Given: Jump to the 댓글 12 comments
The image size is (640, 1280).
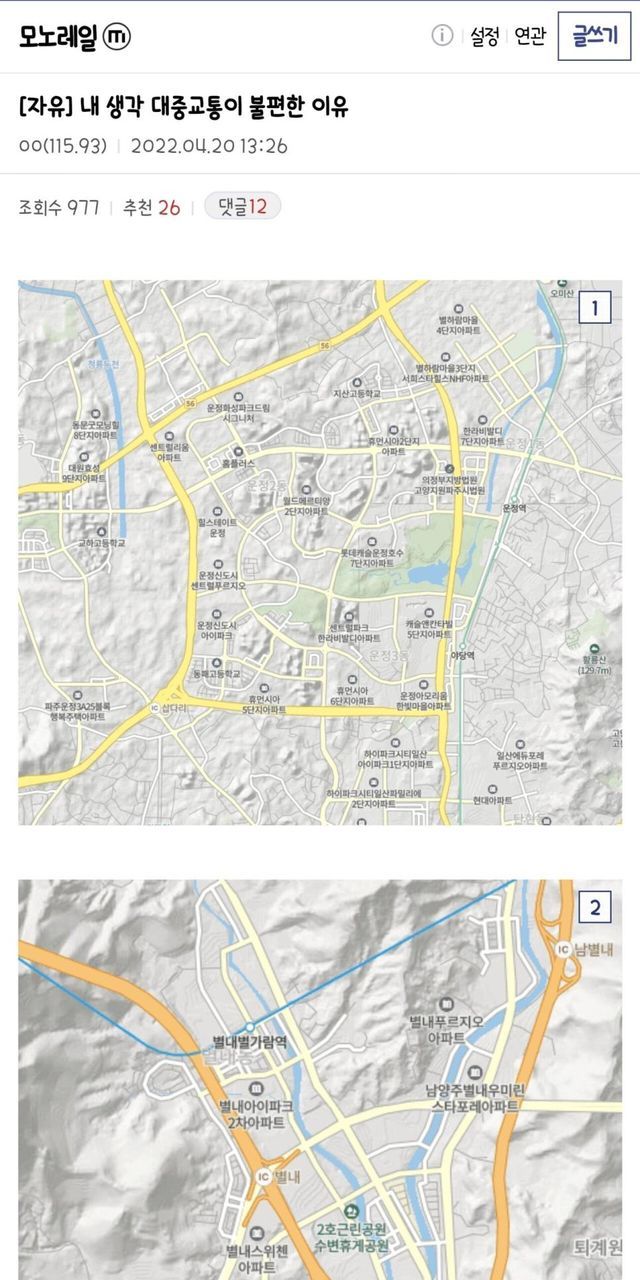Looking at the screenshot, I should pos(242,207).
